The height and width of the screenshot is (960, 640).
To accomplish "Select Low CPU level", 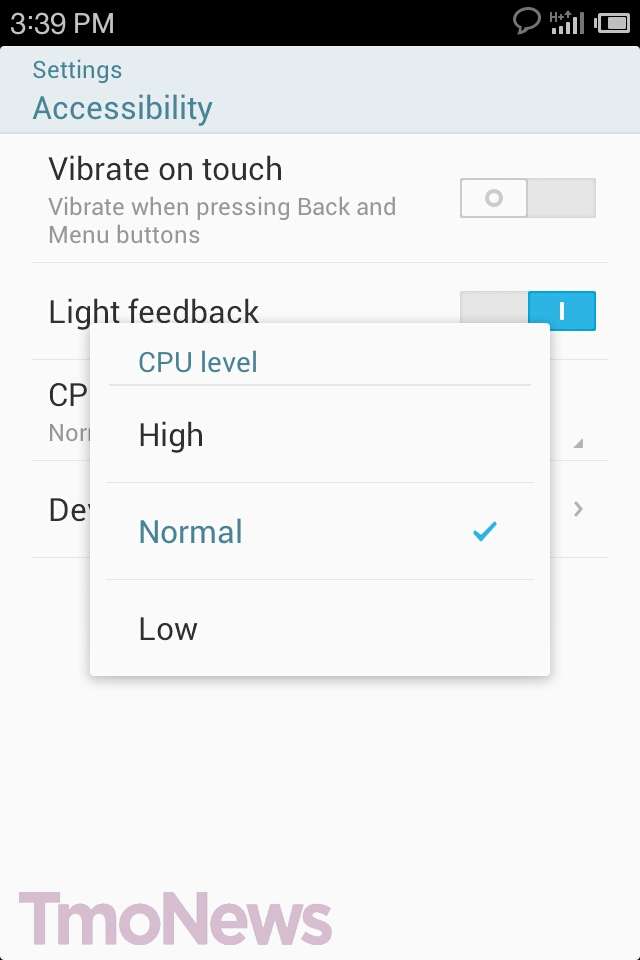I will coord(320,629).
